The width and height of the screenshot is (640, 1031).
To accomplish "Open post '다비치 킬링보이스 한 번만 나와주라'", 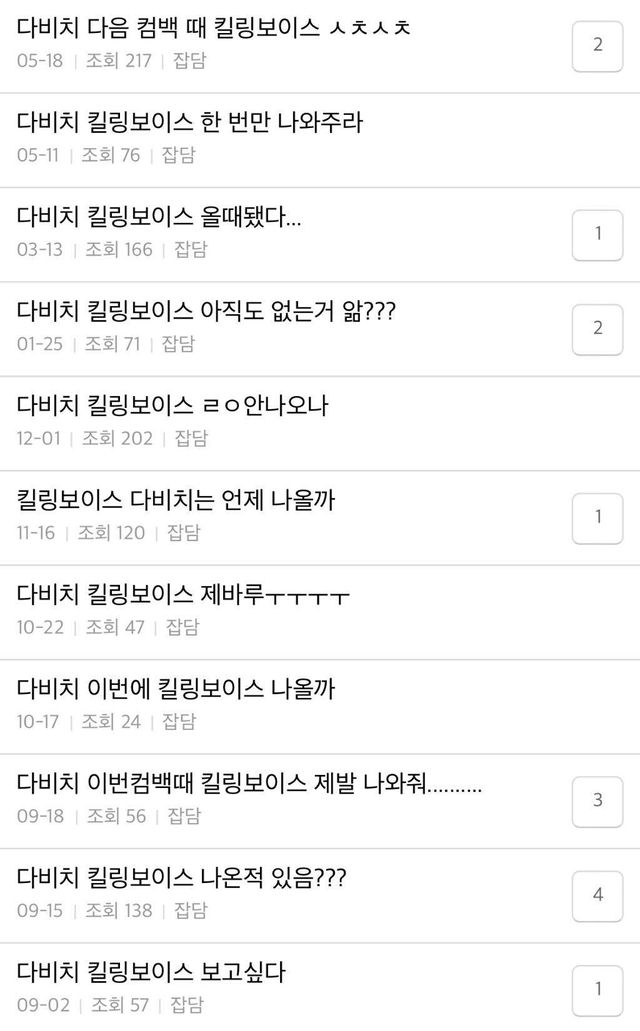I will (190, 124).
